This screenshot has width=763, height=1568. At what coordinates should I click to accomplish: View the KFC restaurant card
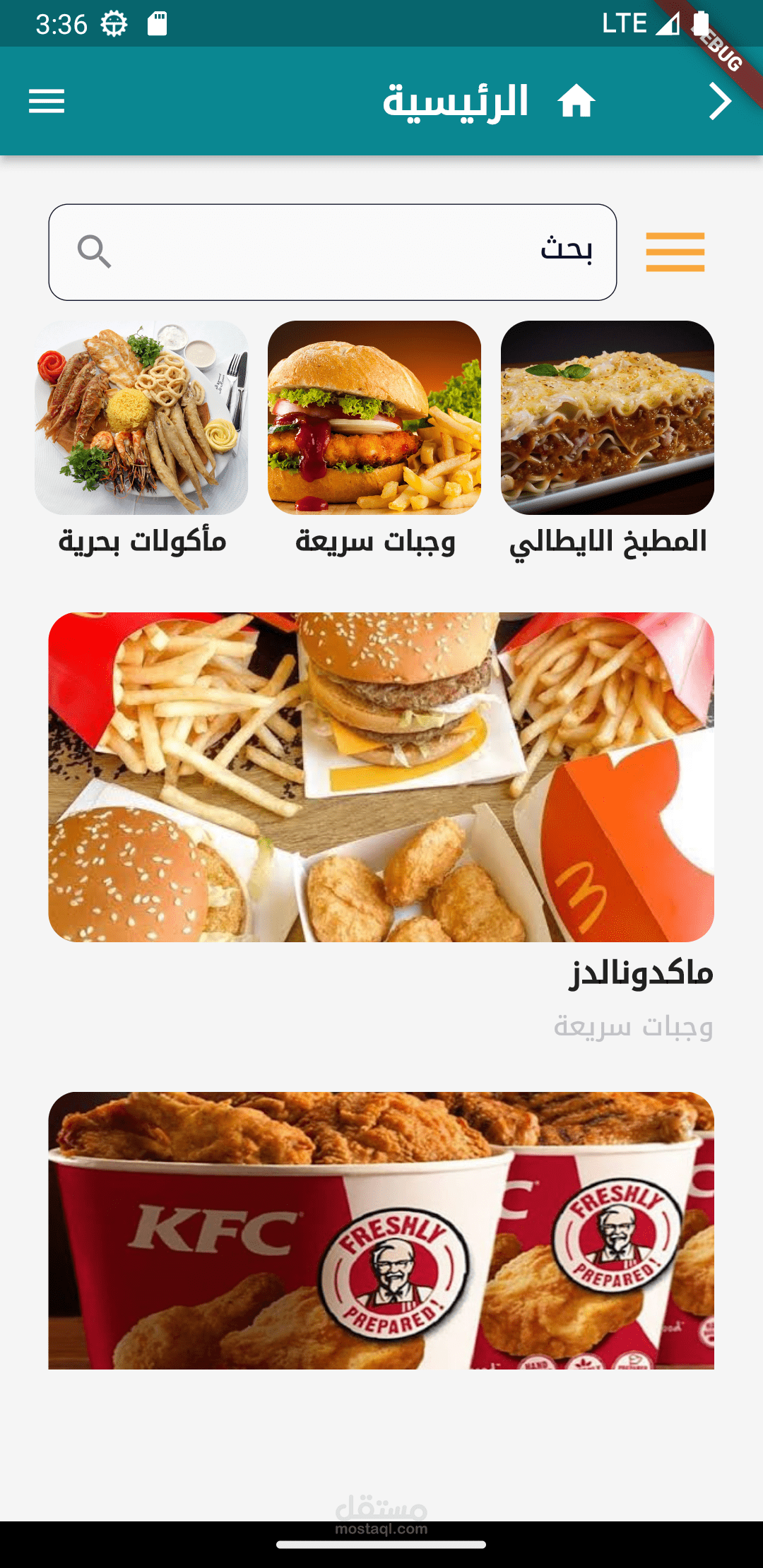point(381,1230)
